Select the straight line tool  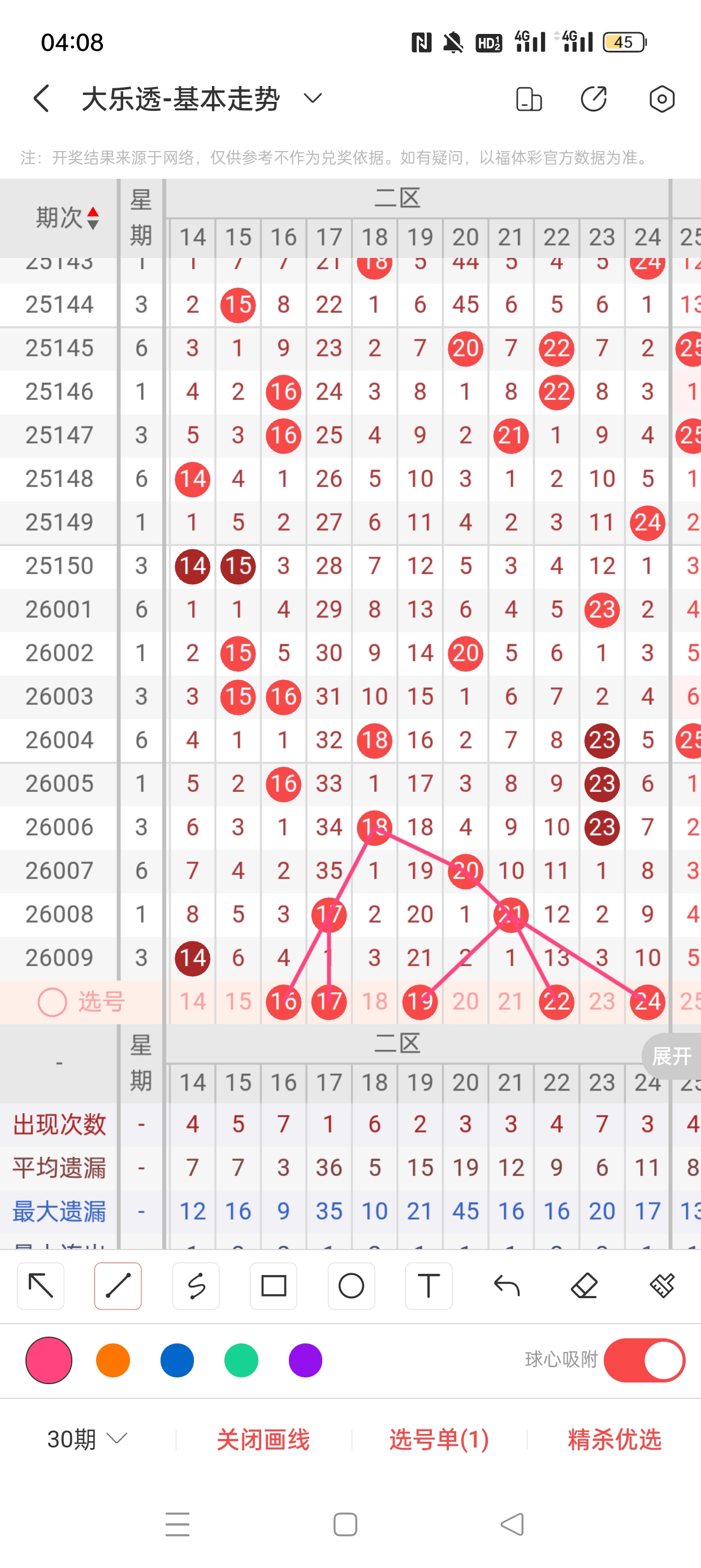(x=118, y=1286)
